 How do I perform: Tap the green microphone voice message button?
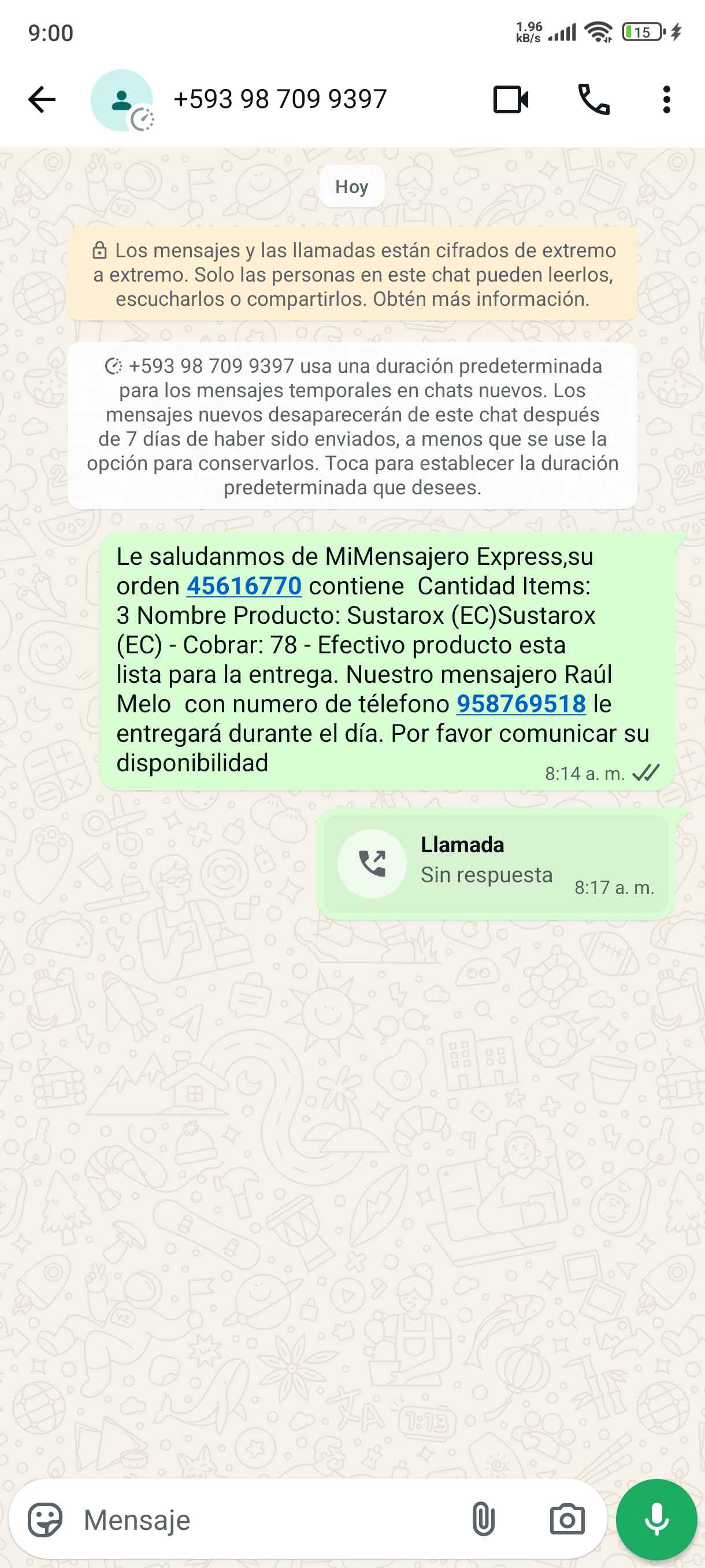click(x=656, y=1520)
